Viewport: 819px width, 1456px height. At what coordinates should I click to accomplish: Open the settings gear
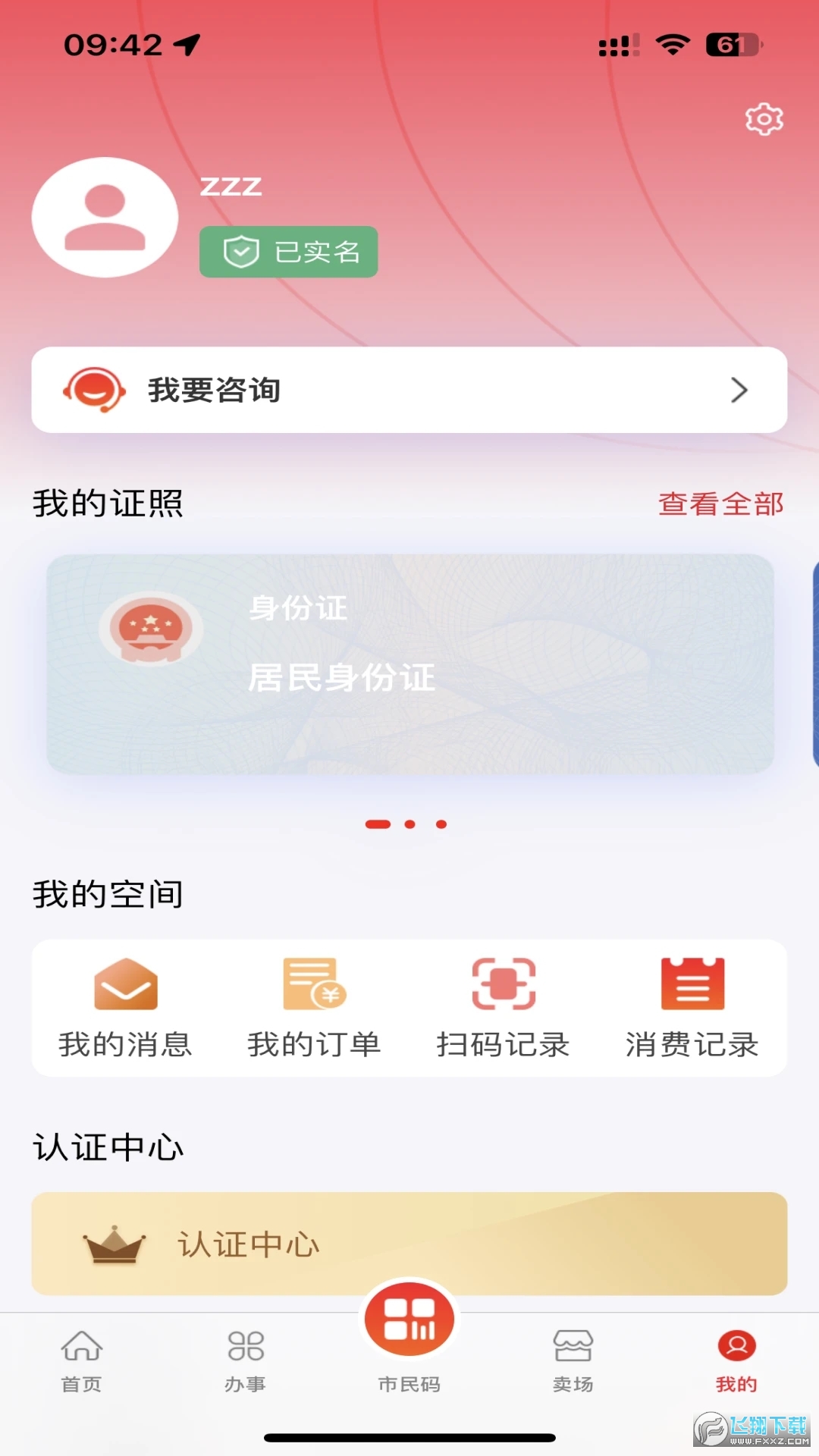coord(764,119)
